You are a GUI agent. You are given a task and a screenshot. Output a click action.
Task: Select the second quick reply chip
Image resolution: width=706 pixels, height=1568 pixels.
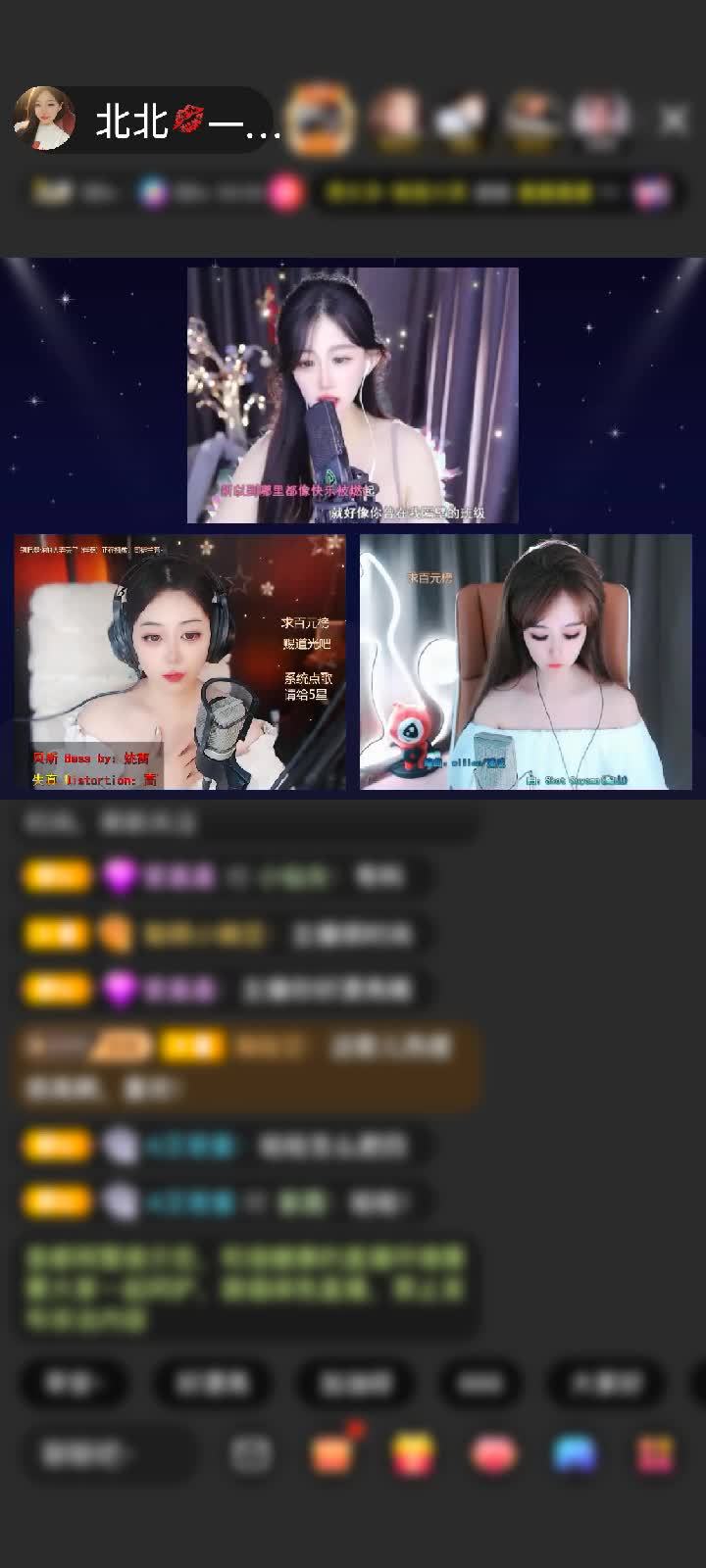212,1383
